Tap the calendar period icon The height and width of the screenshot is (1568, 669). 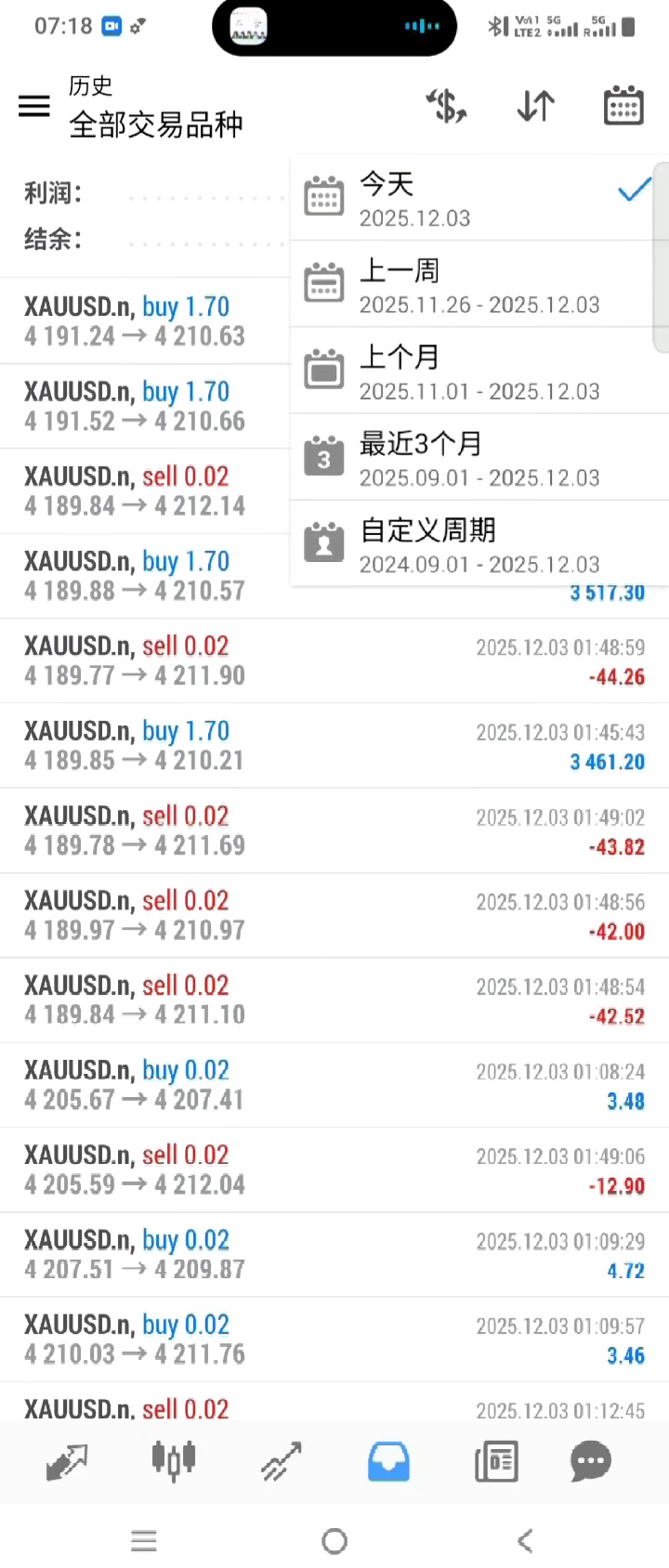(623, 106)
